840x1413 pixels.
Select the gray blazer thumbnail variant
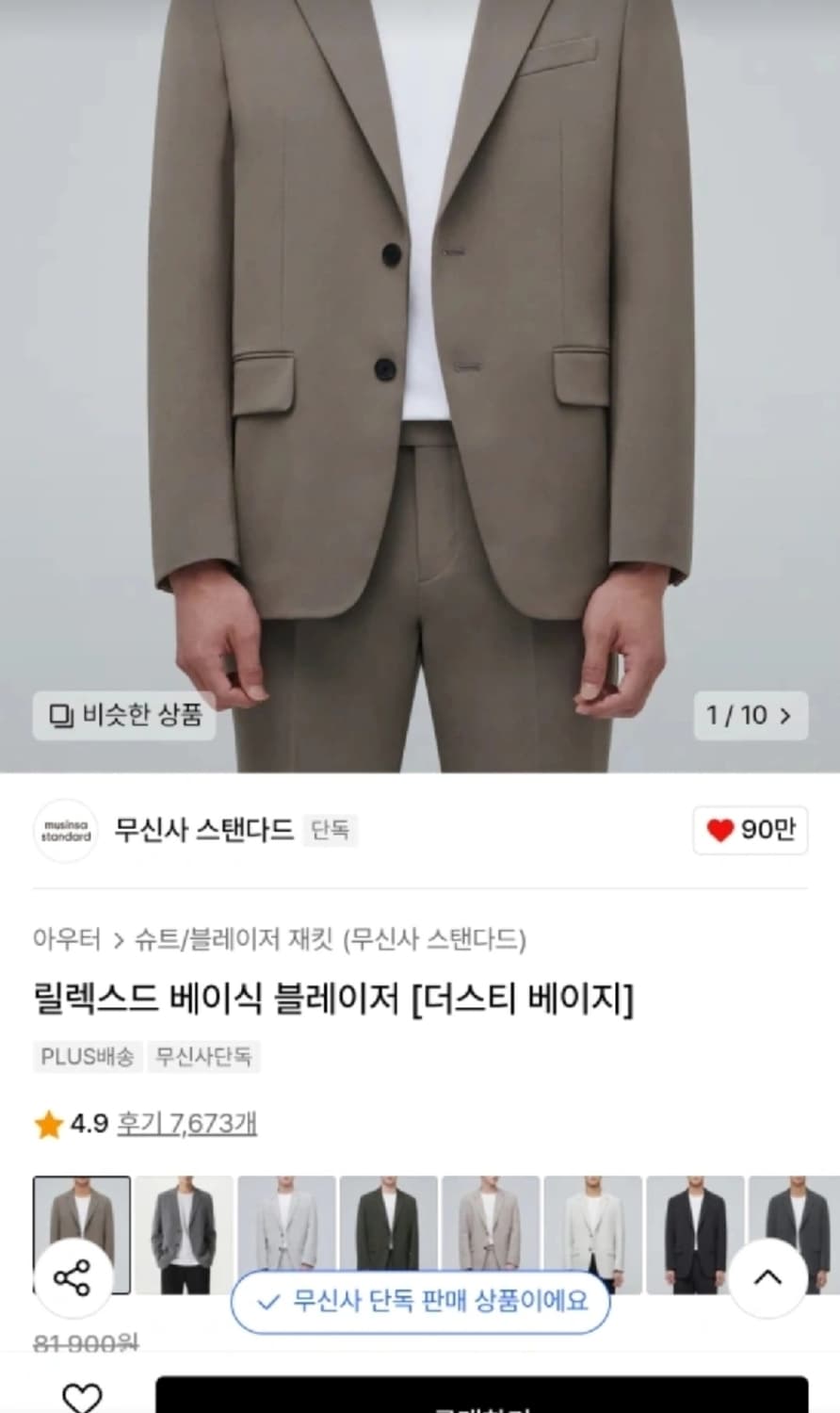[185, 1232]
